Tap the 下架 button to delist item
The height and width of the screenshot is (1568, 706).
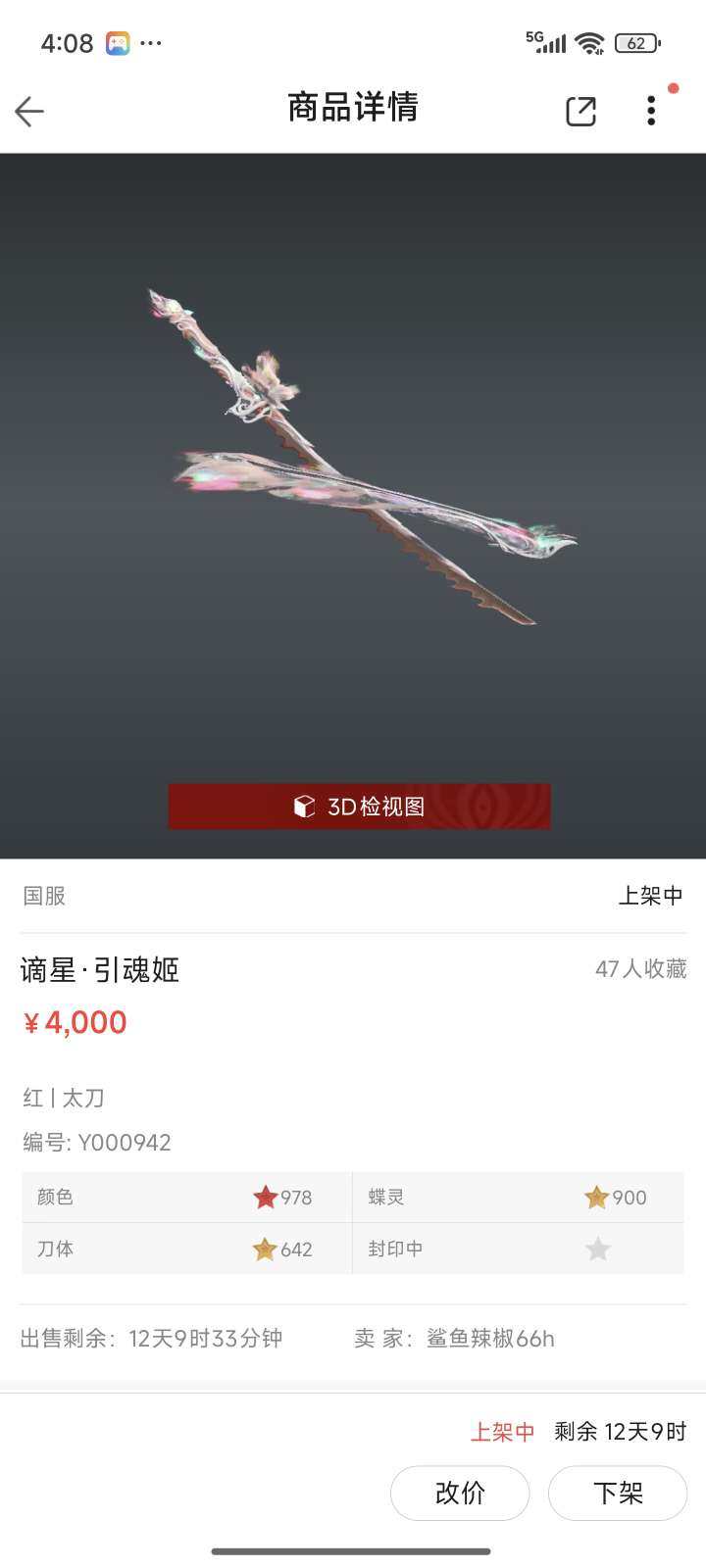pos(617,1493)
